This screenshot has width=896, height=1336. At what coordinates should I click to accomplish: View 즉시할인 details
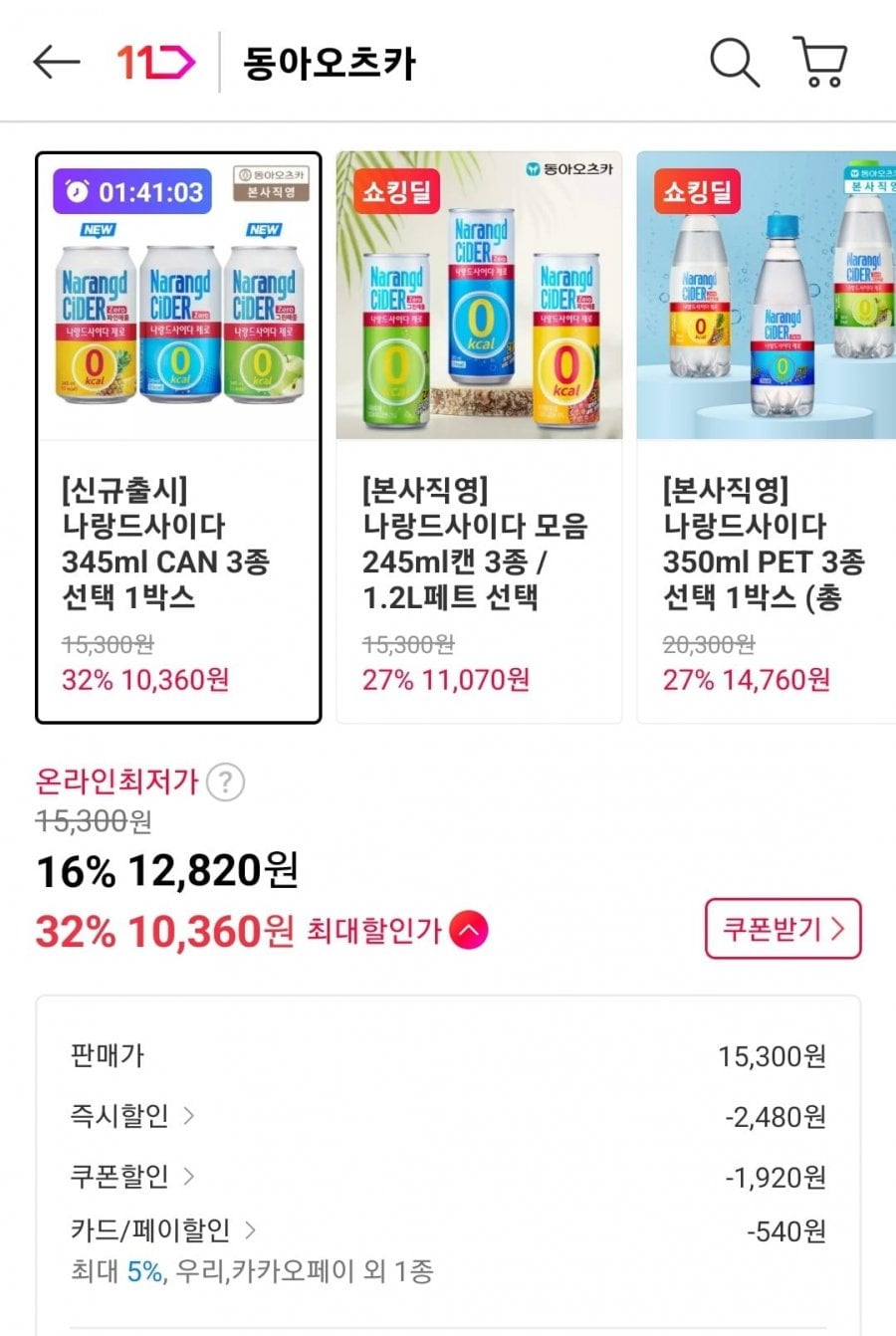[132, 1116]
